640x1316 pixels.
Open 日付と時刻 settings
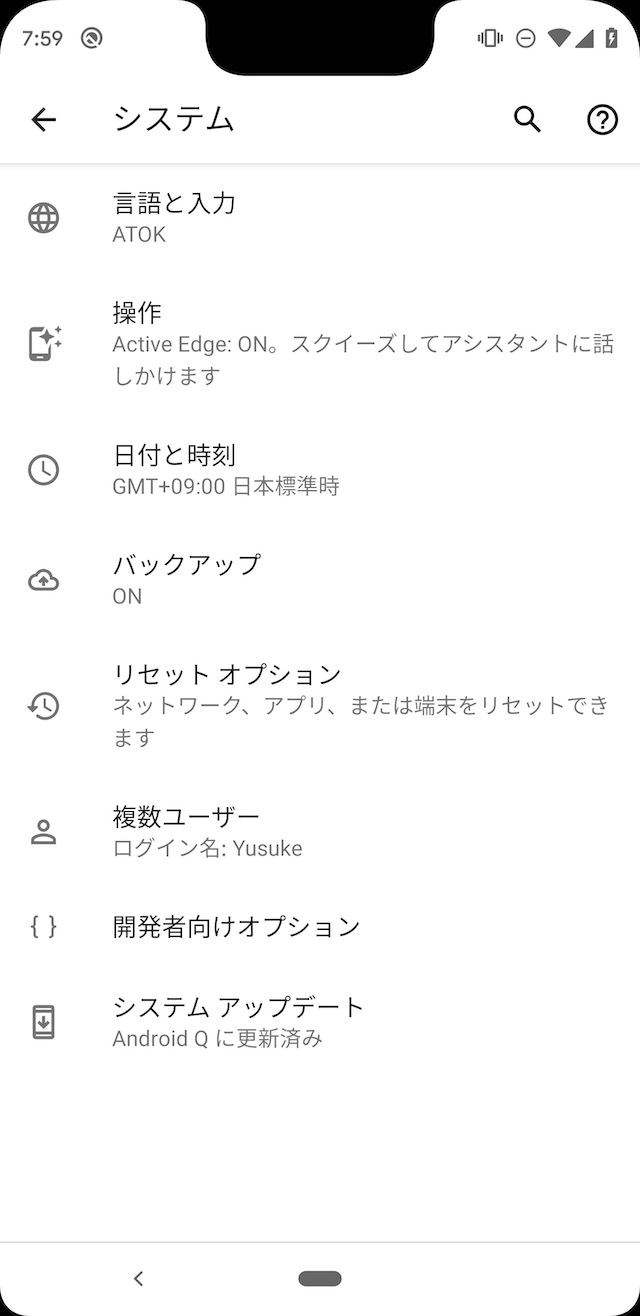coord(320,470)
